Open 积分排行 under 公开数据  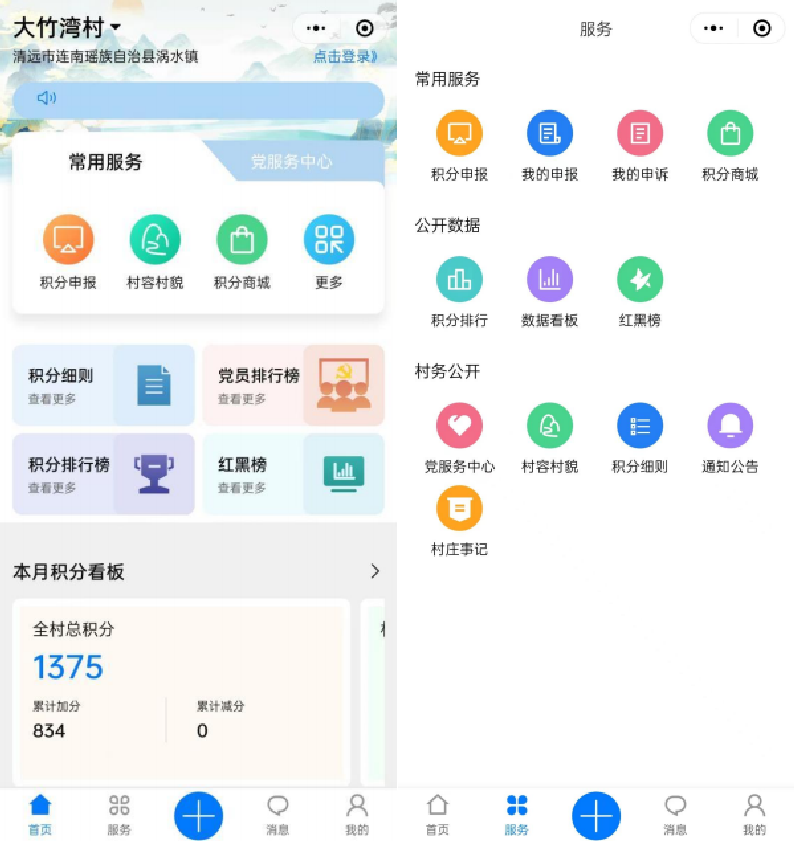pyautogui.click(x=459, y=291)
